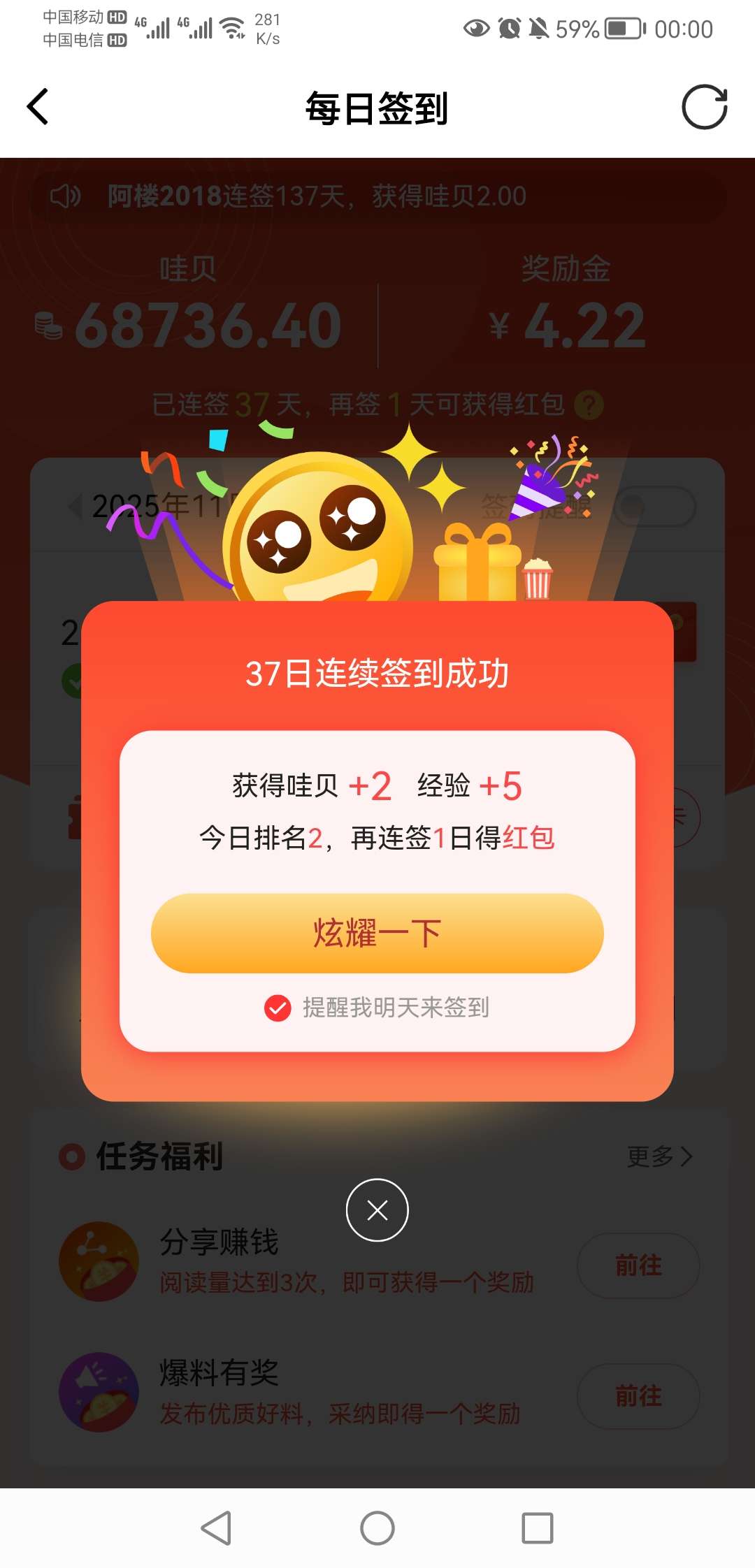Uncheck 提醒我明天来签到
The width and height of the screenshot is (755, 1568).
click(x=278, y=1008)
